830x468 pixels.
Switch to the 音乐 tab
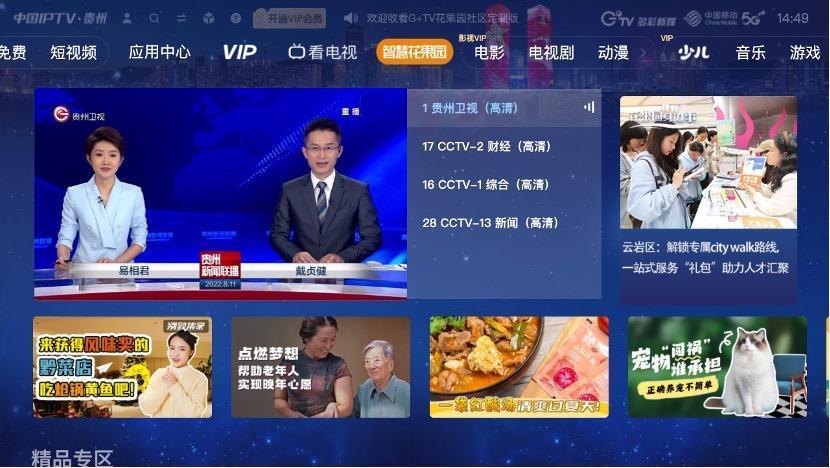(751, 53)
